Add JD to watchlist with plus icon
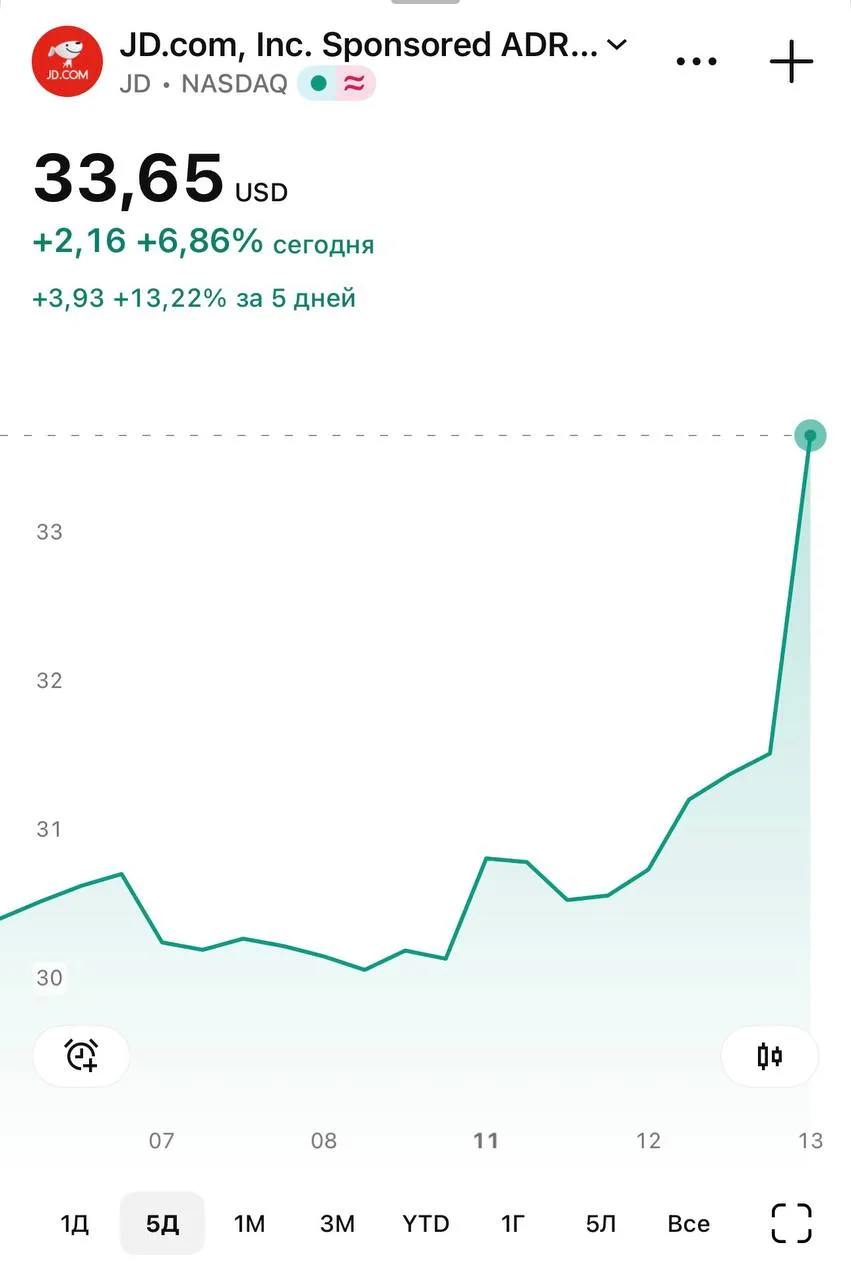 tap(791, 62)
